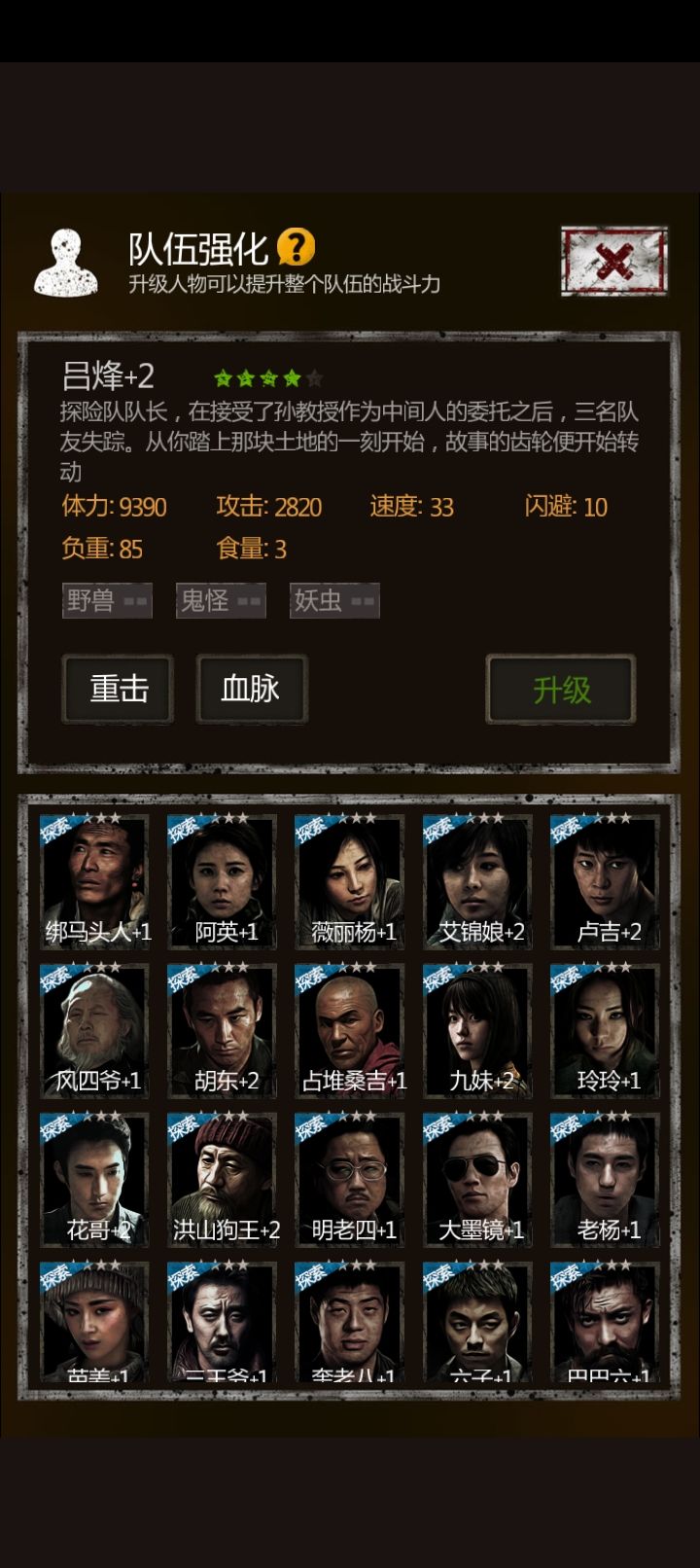Toggle the 野兽 attribute tag
Viewport: 700px width, 1568px height.
pyautogui.click(x=107, y=600)
